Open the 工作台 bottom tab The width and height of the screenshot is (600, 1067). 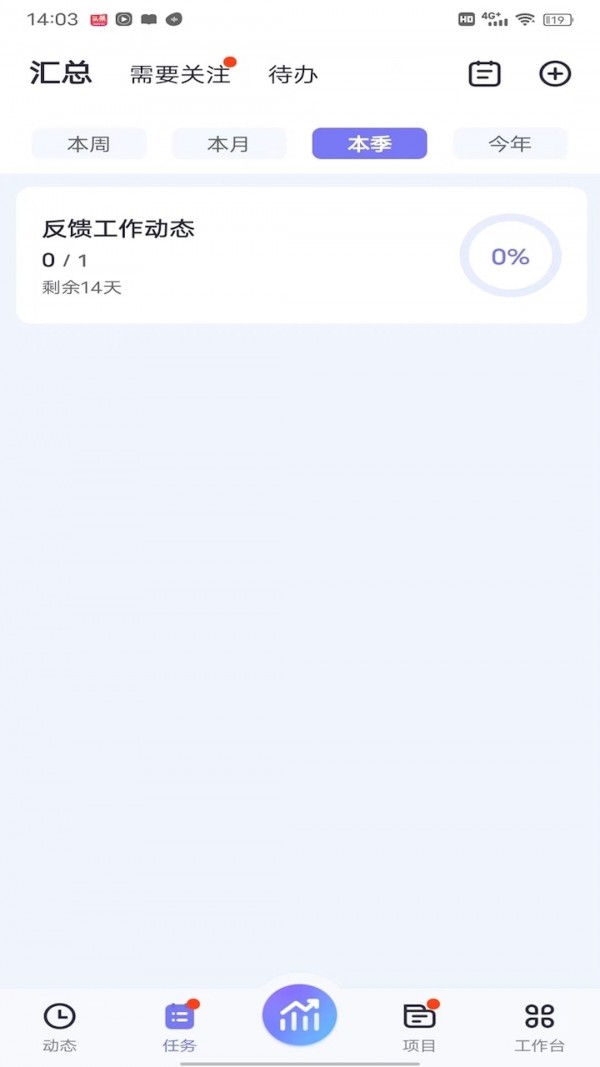539,1027
